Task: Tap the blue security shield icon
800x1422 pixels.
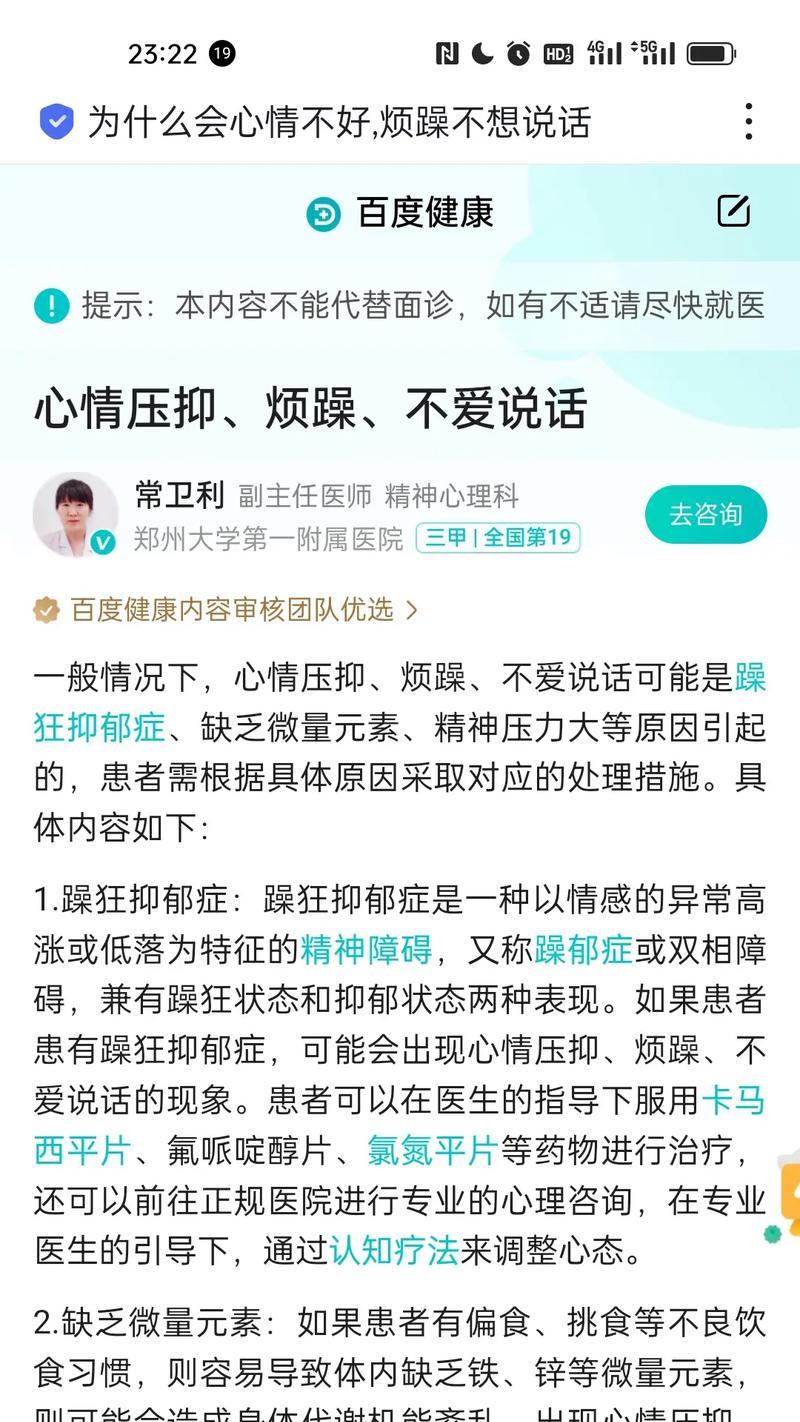Action: point(57,122)
